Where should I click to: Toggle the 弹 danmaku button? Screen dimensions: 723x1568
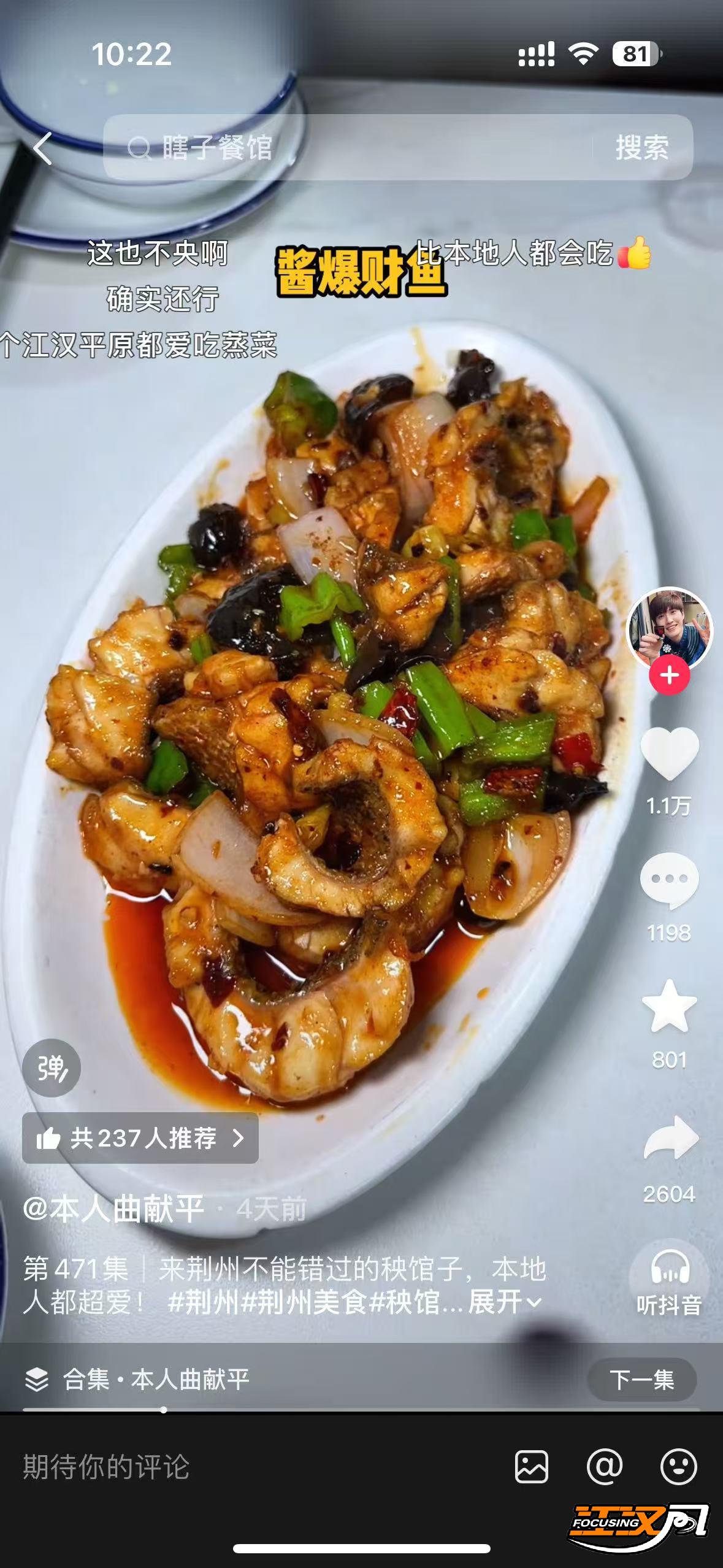pyautogui.click(x=52, y=1068)
